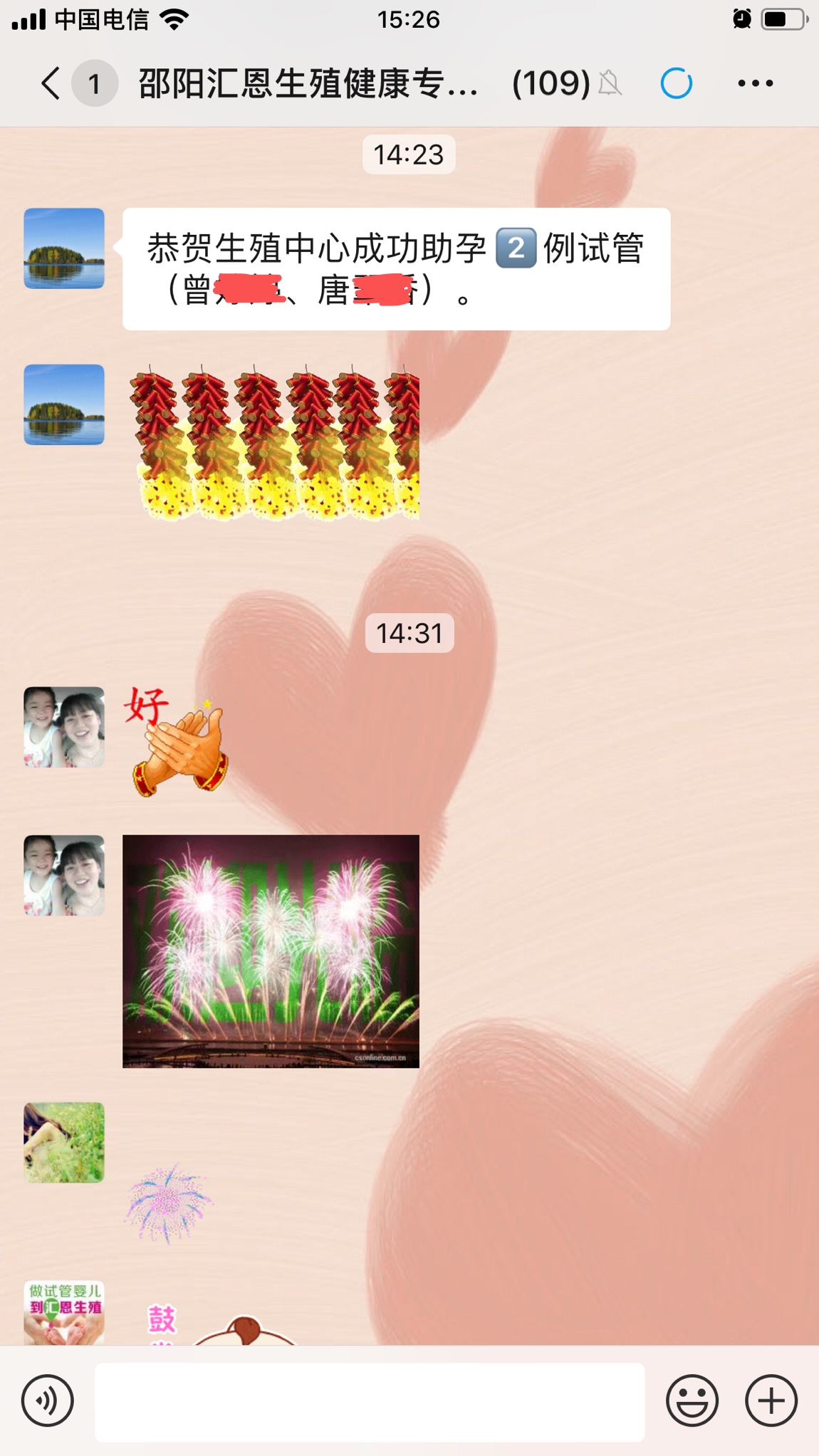Open the emoji sticker panel
819x1456 pixels.
click(692, 1401)
